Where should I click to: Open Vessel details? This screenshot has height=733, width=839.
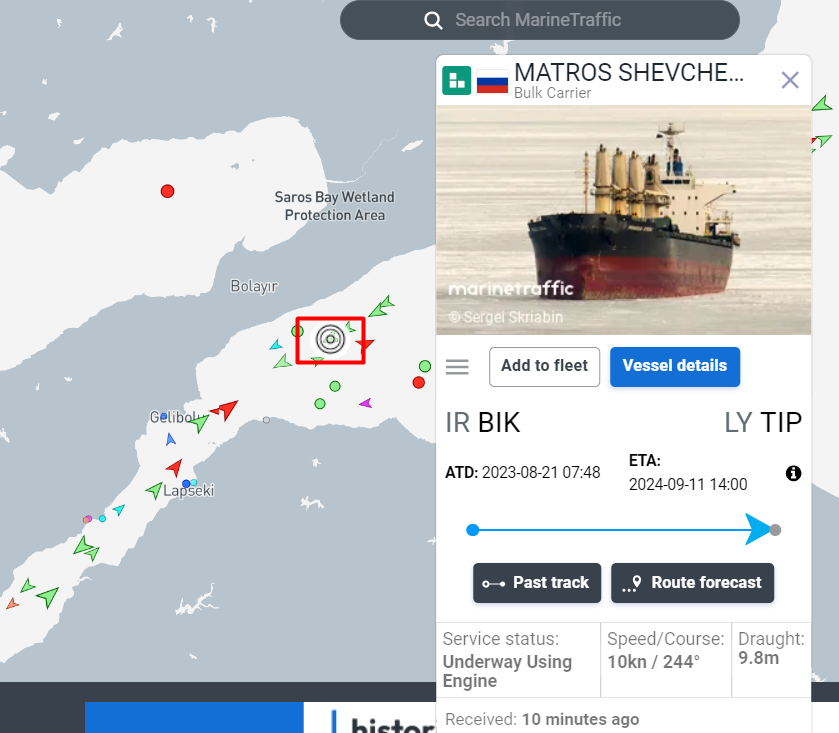[675, 366]
